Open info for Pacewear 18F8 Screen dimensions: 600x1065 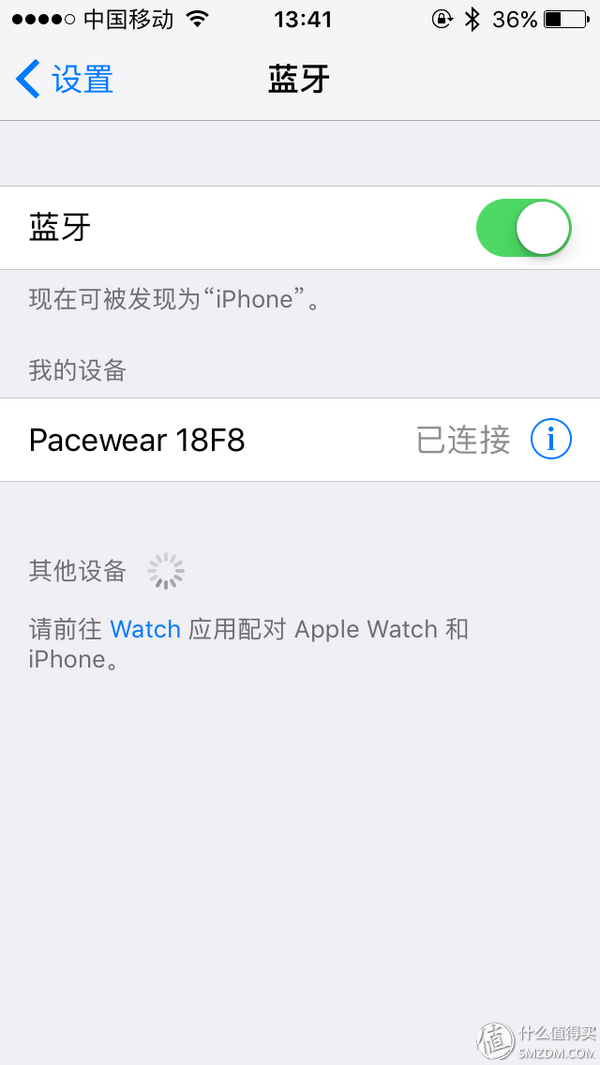[x=551, y=439]
